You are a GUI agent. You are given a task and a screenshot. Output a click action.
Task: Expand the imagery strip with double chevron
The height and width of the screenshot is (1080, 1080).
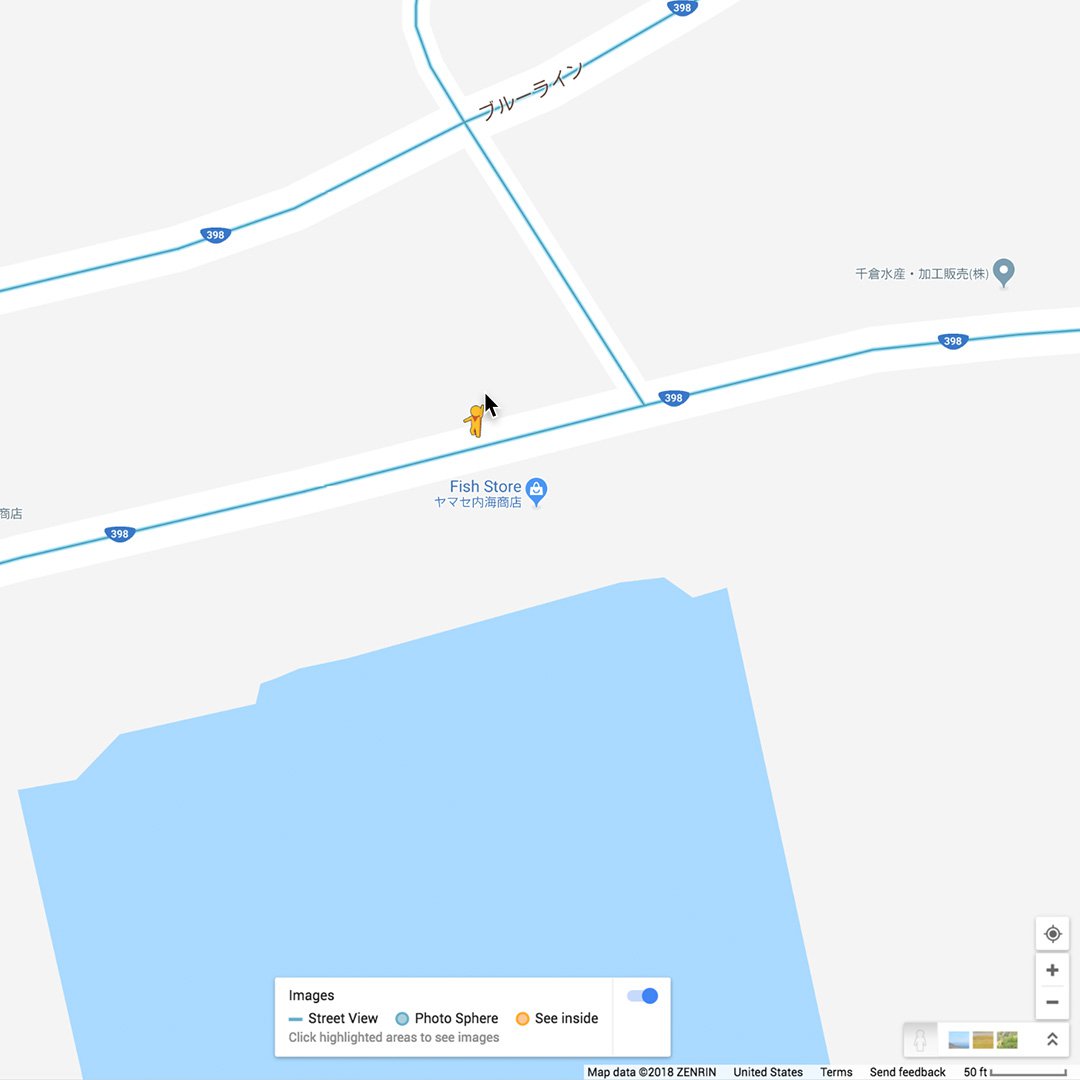1052,1040
